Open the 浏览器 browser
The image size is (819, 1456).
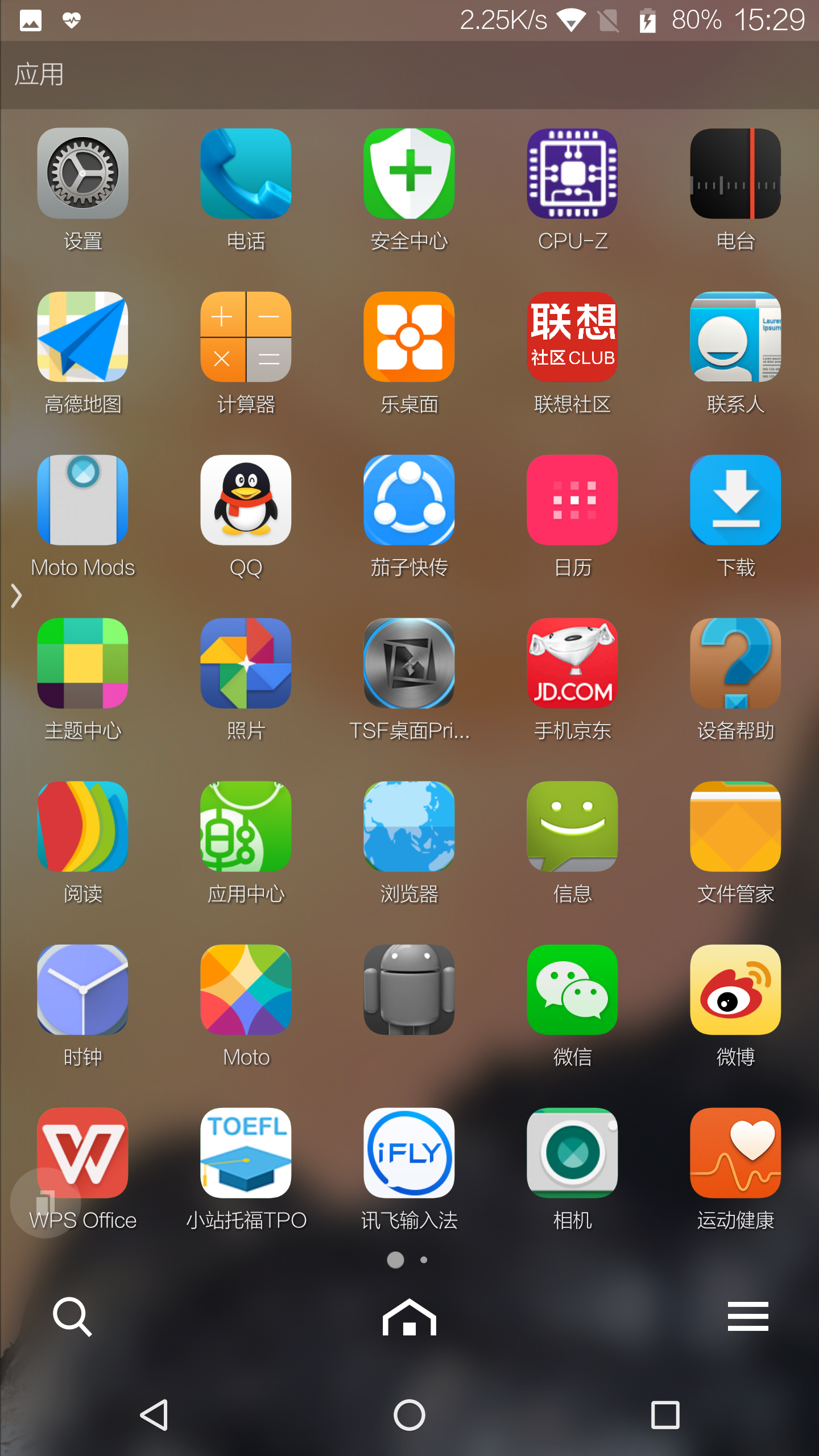(409, 827)
